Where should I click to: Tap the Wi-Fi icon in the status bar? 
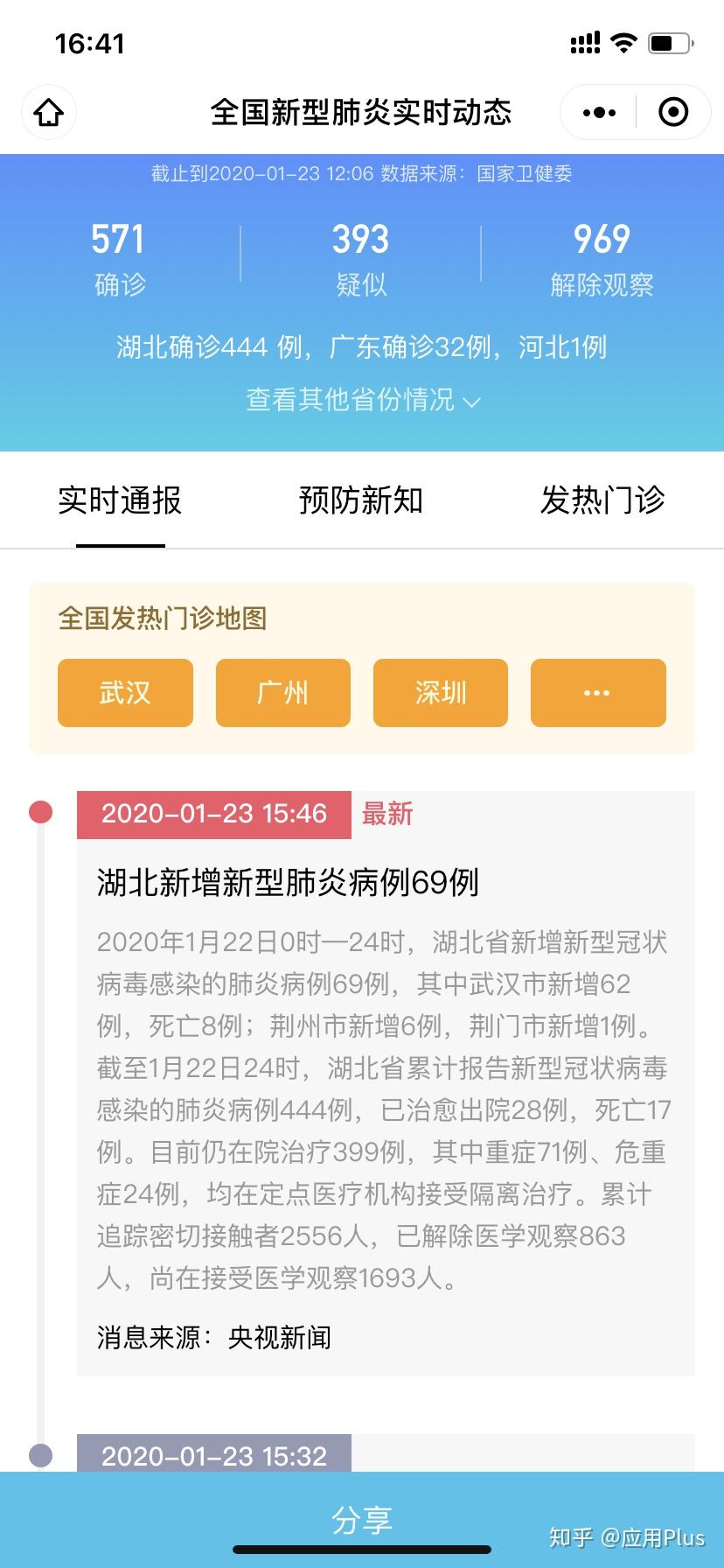pos(623,42)
